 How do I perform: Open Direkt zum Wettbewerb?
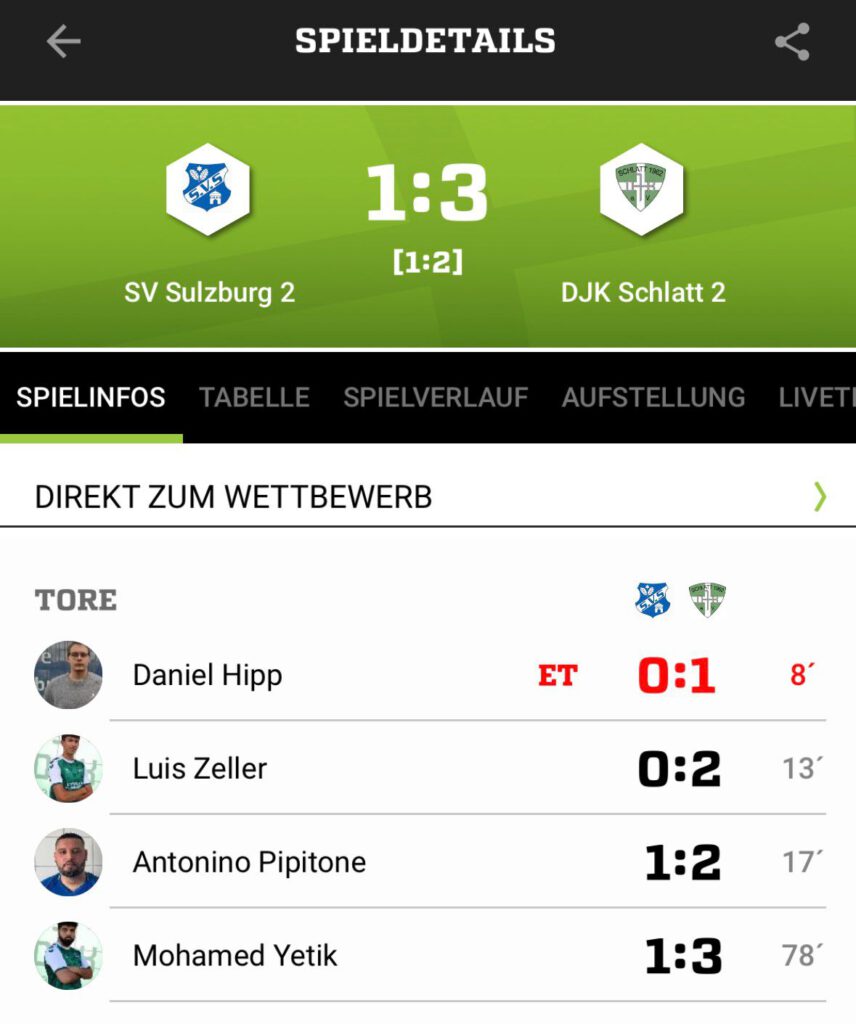pyautogui.click(x=428, y=496)
